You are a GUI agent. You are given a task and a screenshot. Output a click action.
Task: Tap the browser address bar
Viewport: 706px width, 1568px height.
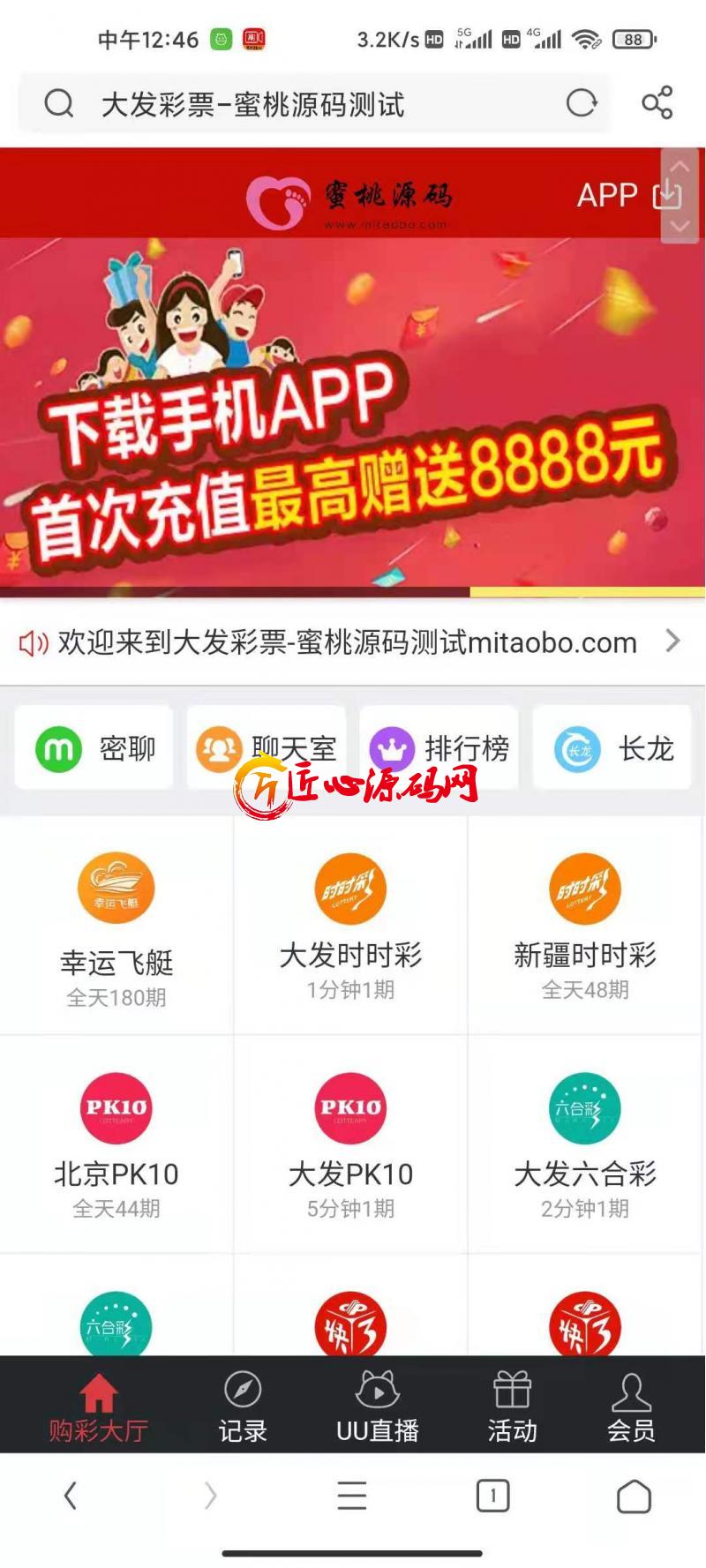pyautogui.click(x=291, y=104)
